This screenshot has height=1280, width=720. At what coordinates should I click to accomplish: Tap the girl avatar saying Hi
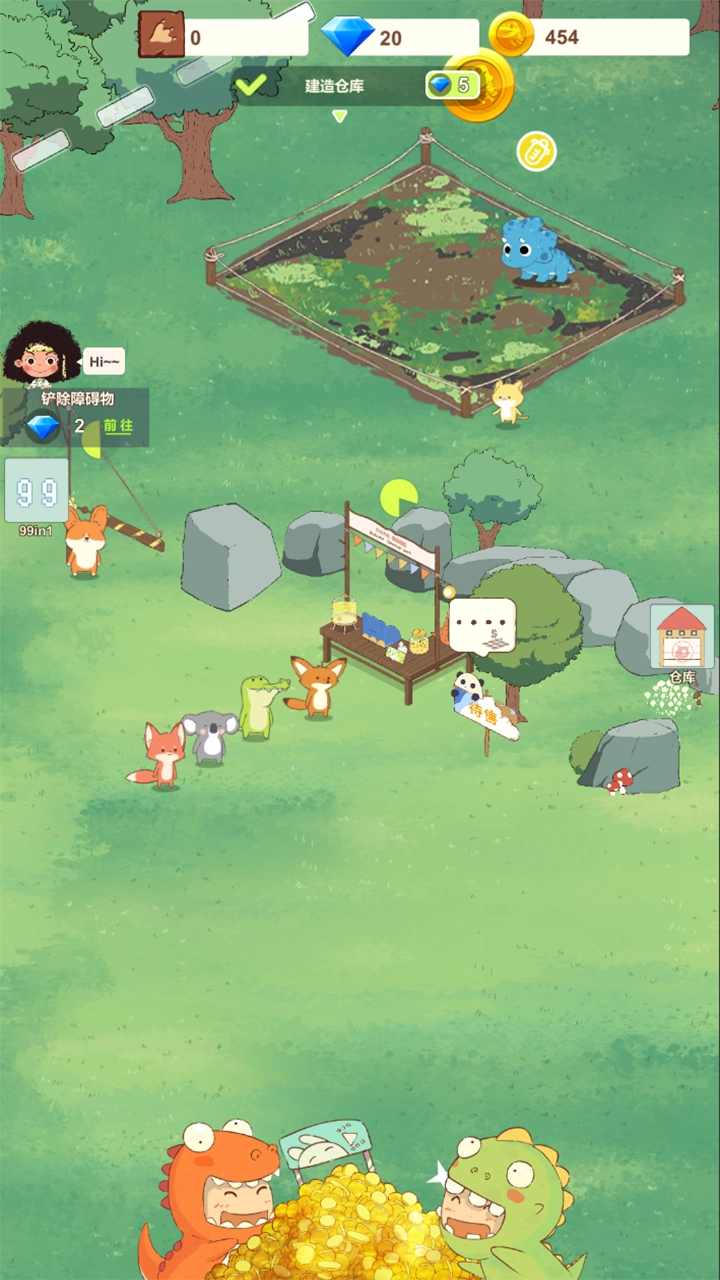(x=41, y=355)
